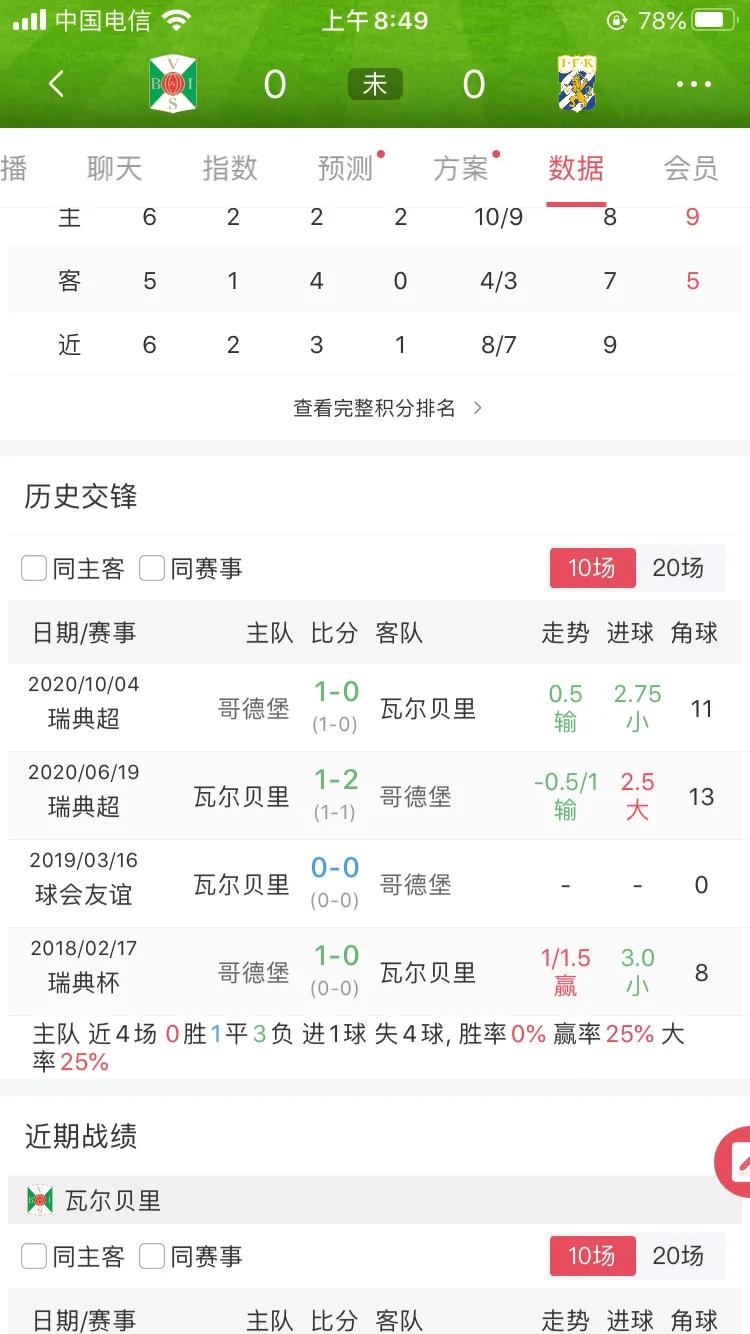Image resolution: width=750 pixels, height=1334 pixels.
Task: Click the Varberg team logo at top
Action: pyautogui.click(x=173, y=85)
